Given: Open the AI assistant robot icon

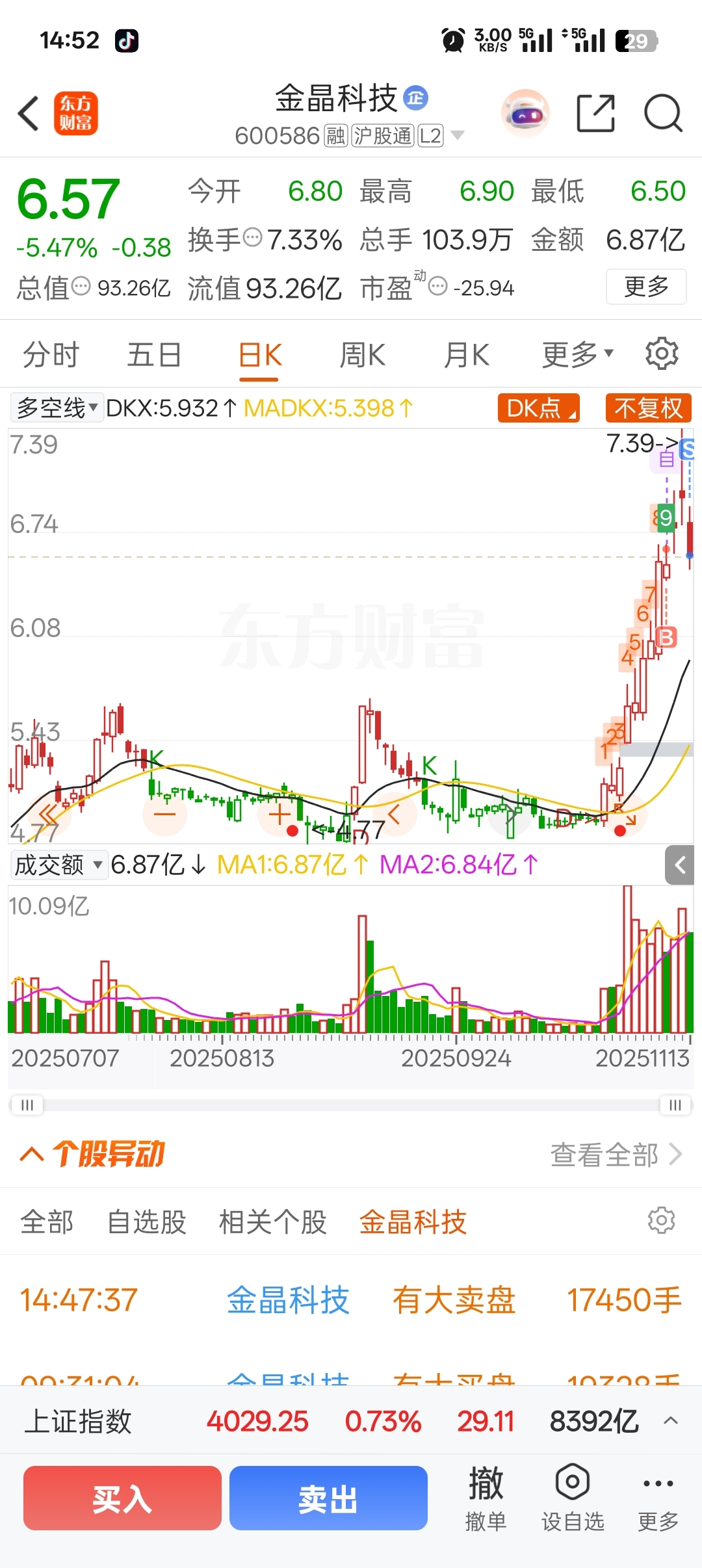Looking at the screenshot, I should coord(525,114).
